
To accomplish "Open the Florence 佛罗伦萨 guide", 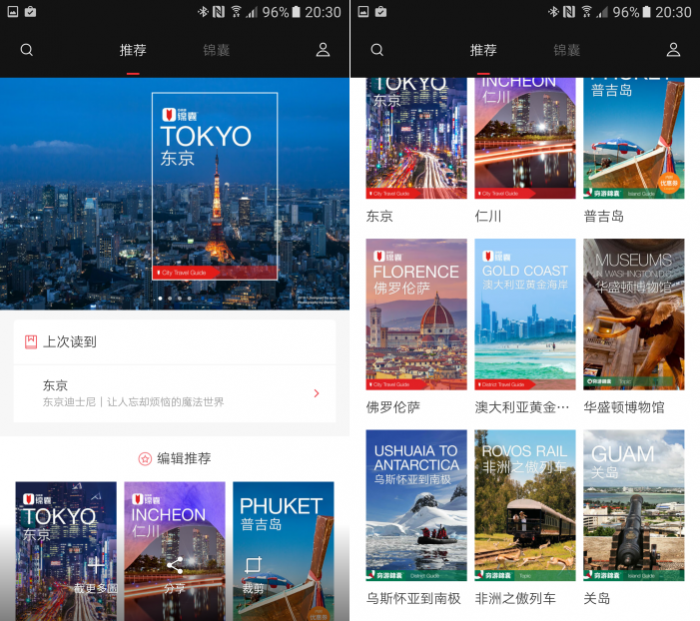I will (416, 314).
